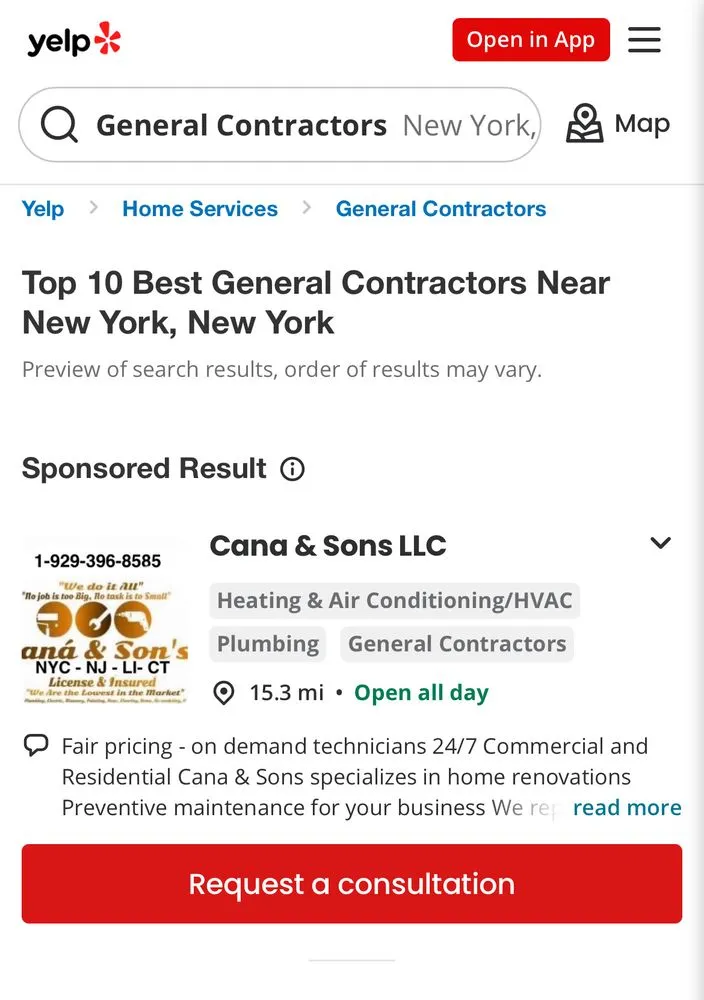Request a consultation from Cana & Sons
Viewport: 704px width, 1000px height.
tap(352, 884)
